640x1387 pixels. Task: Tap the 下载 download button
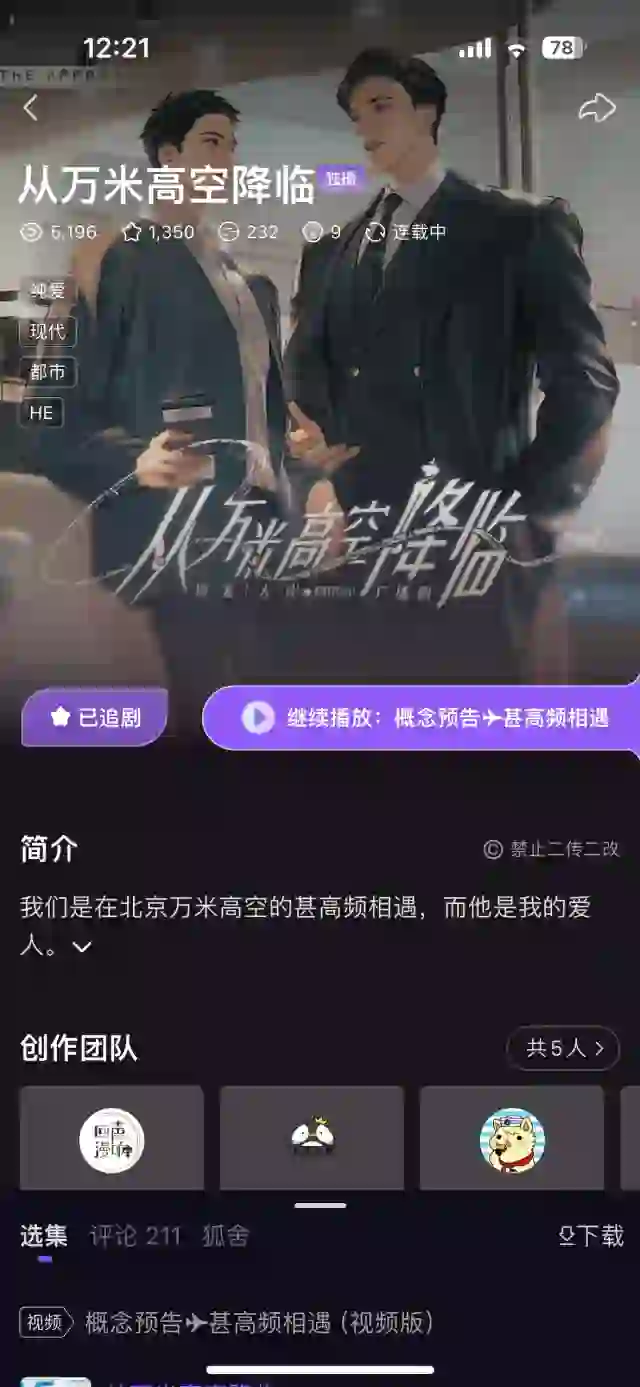(591, 1236)
